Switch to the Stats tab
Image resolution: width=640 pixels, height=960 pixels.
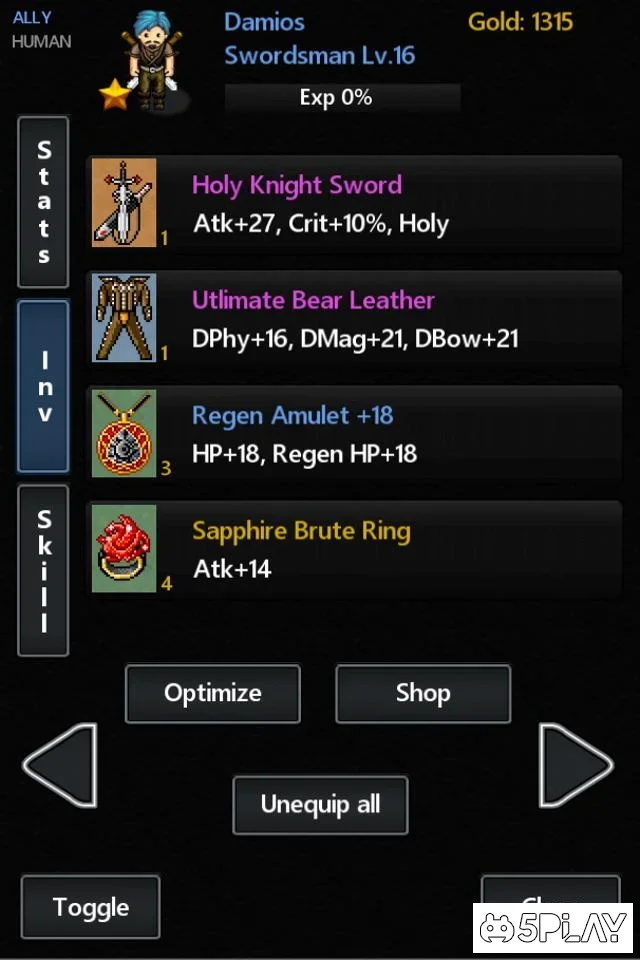(x=43, y=202)
